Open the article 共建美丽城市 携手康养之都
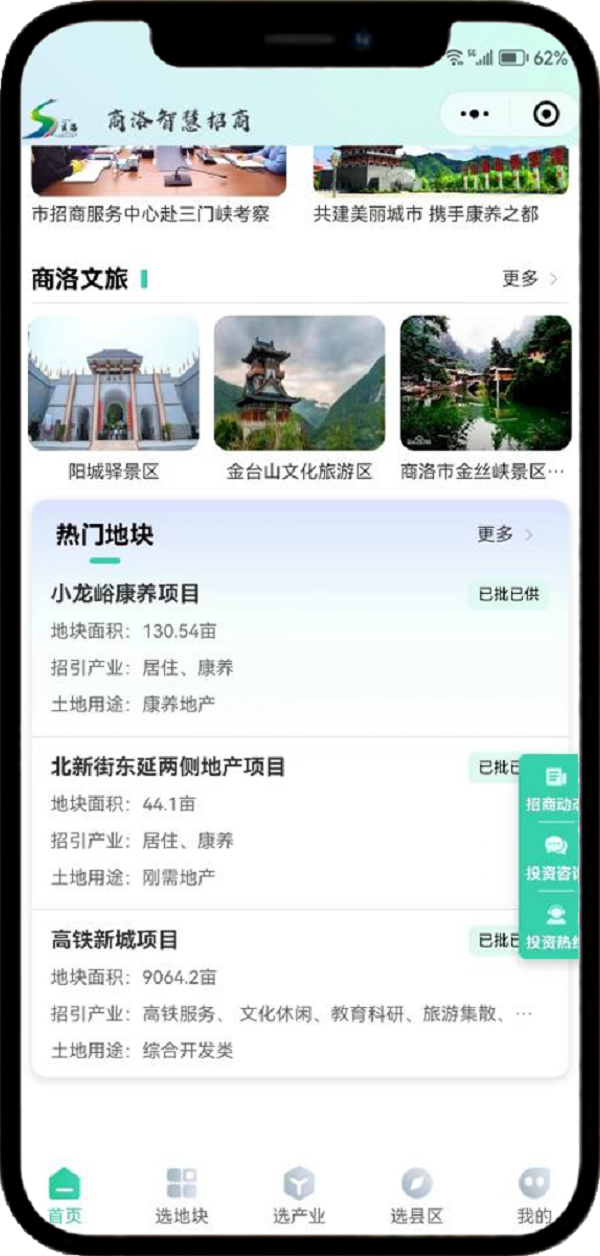The width and height of the screenshot is (600, 1256). click(x=441, y=185)
